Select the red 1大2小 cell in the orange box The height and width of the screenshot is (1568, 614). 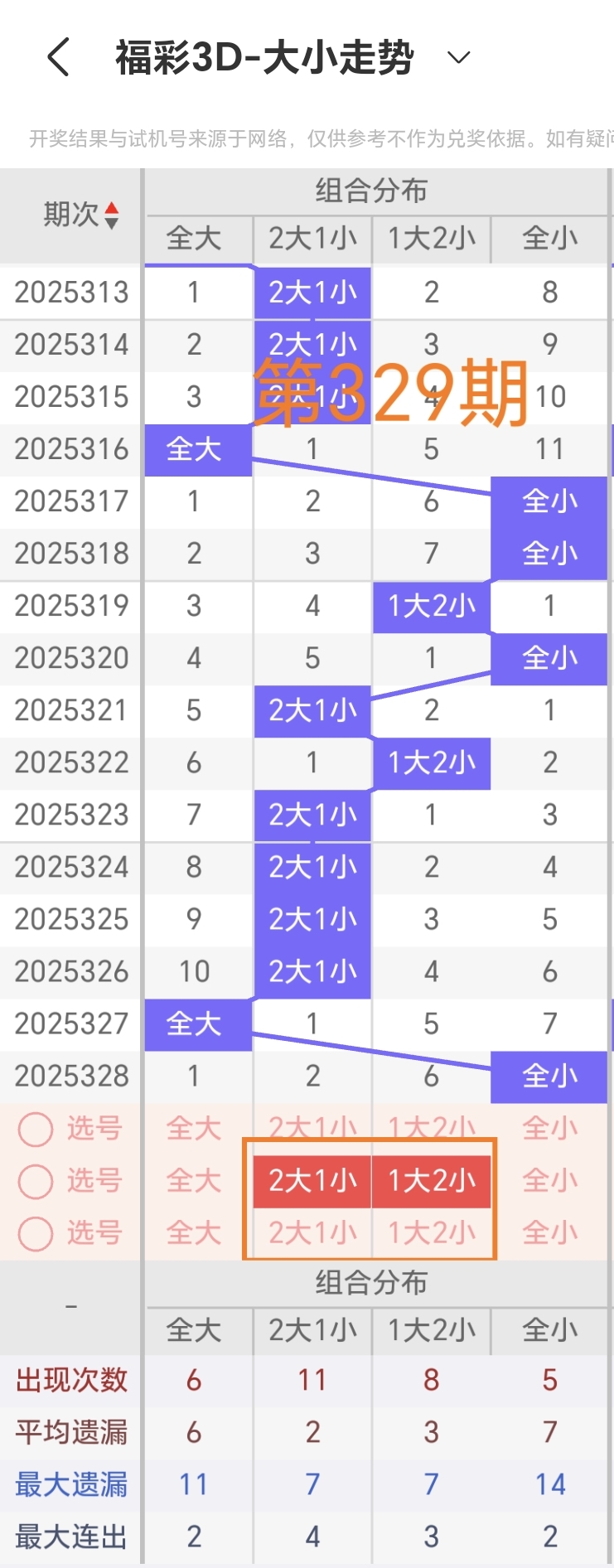[431, 1182]
